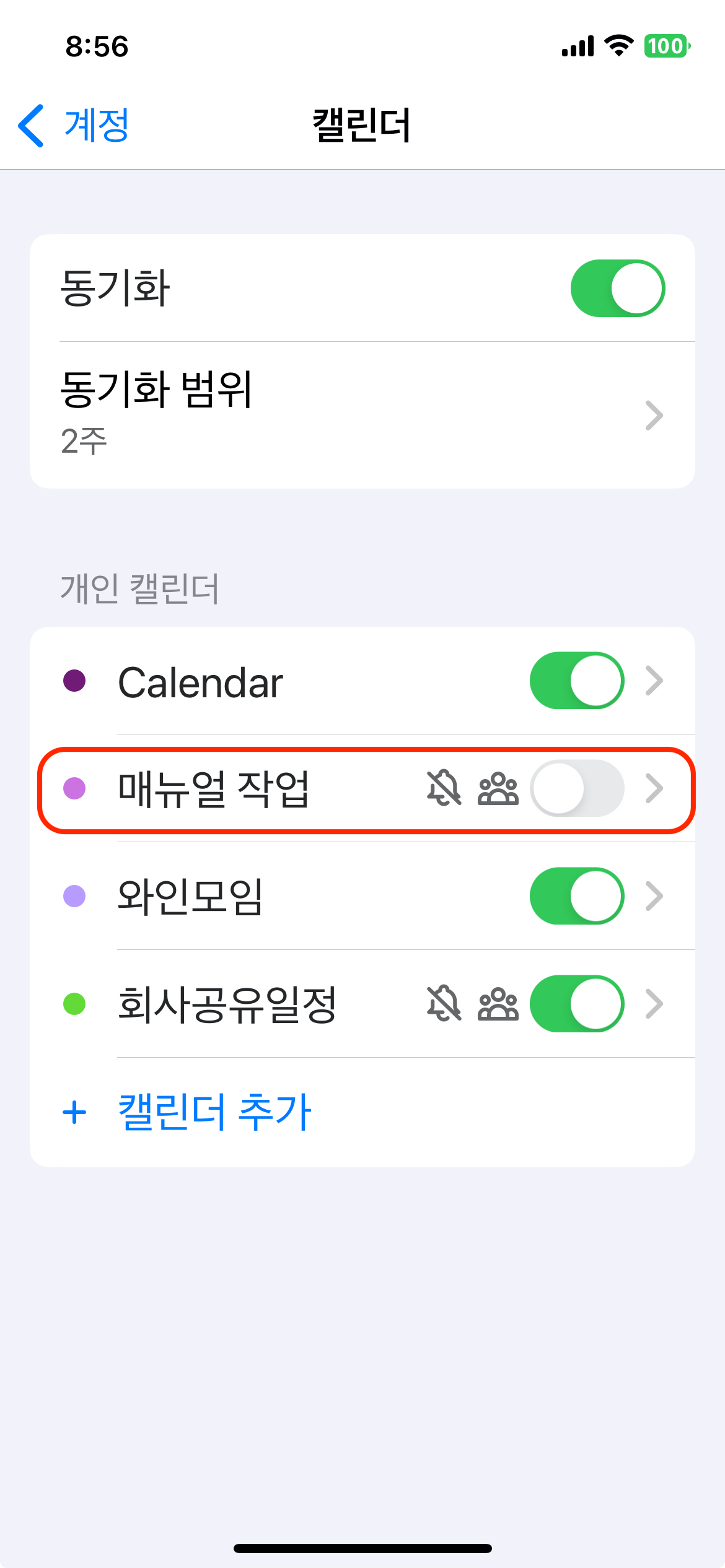Disable the 회사공유일정 calendar toggle

576,1004
